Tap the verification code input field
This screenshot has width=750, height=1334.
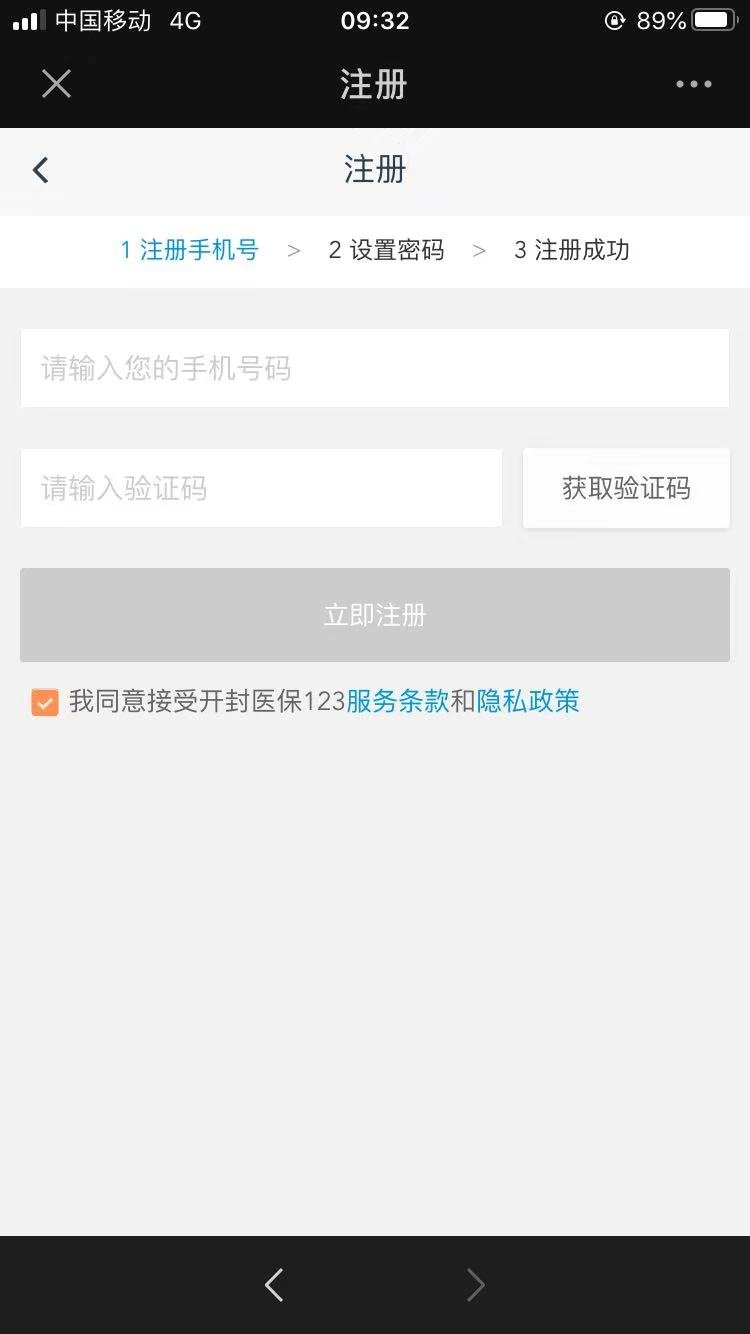coord(261,488)
